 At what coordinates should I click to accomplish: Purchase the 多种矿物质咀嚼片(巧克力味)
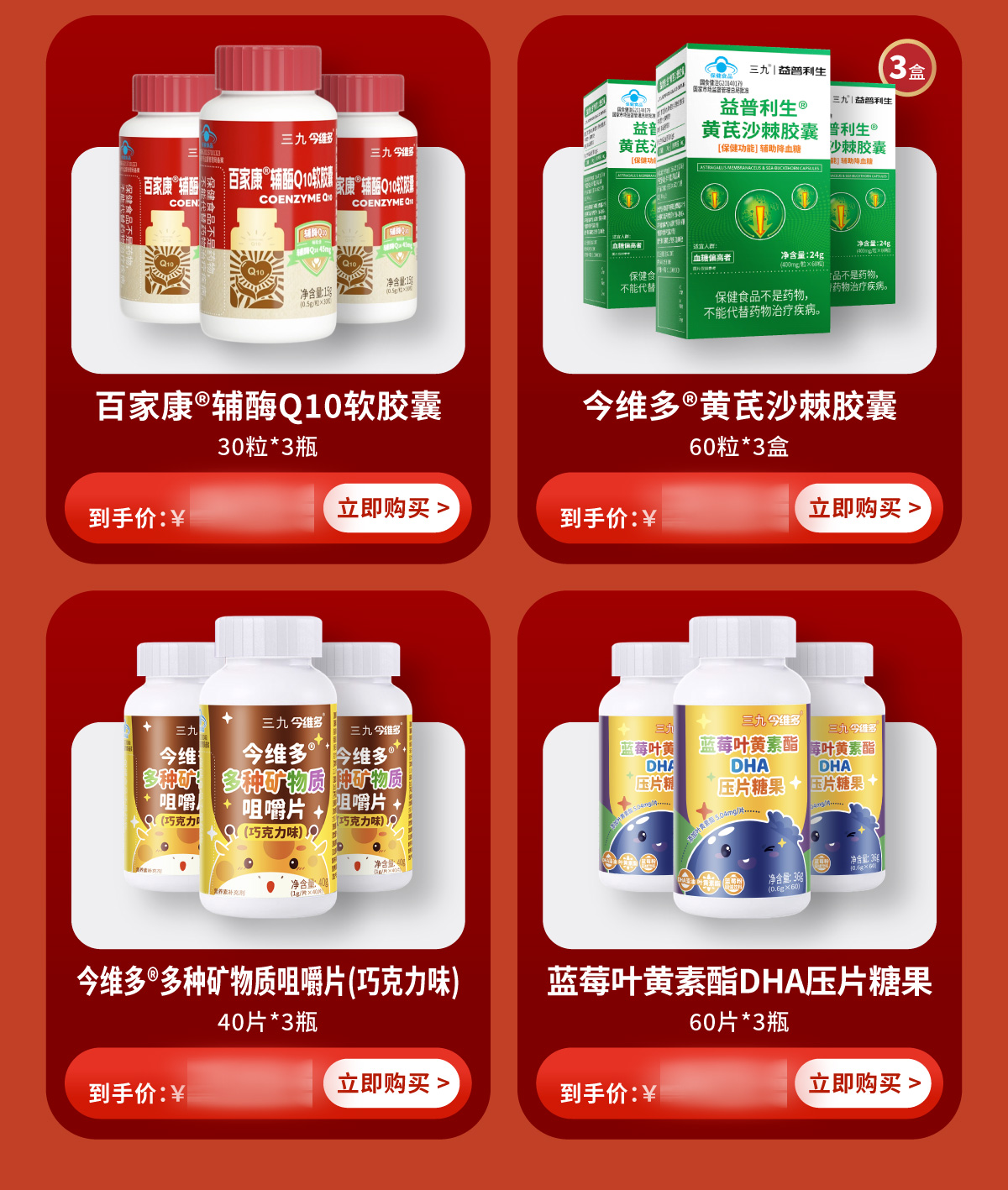(392, 1083)
